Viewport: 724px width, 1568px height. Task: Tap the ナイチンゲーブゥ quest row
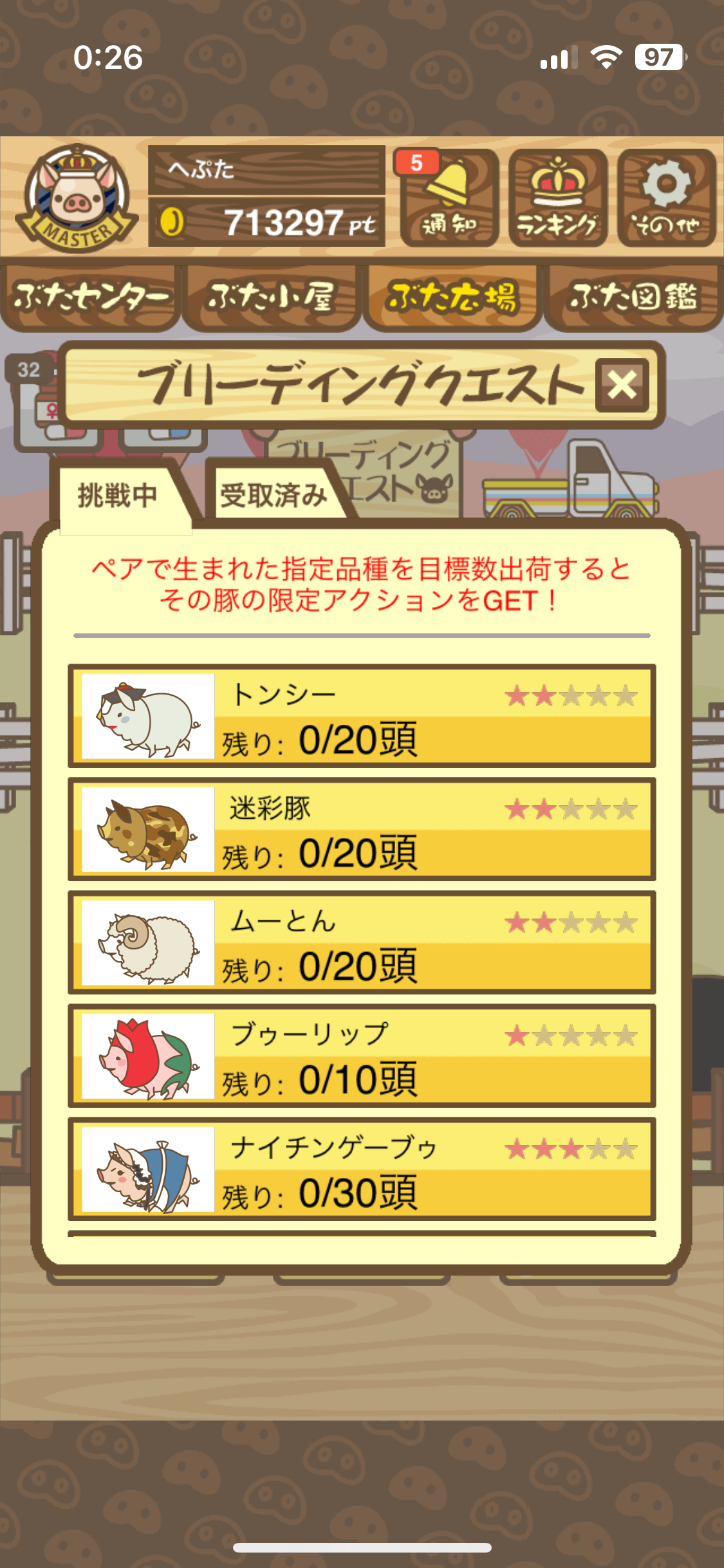(x=362, y=1169)
